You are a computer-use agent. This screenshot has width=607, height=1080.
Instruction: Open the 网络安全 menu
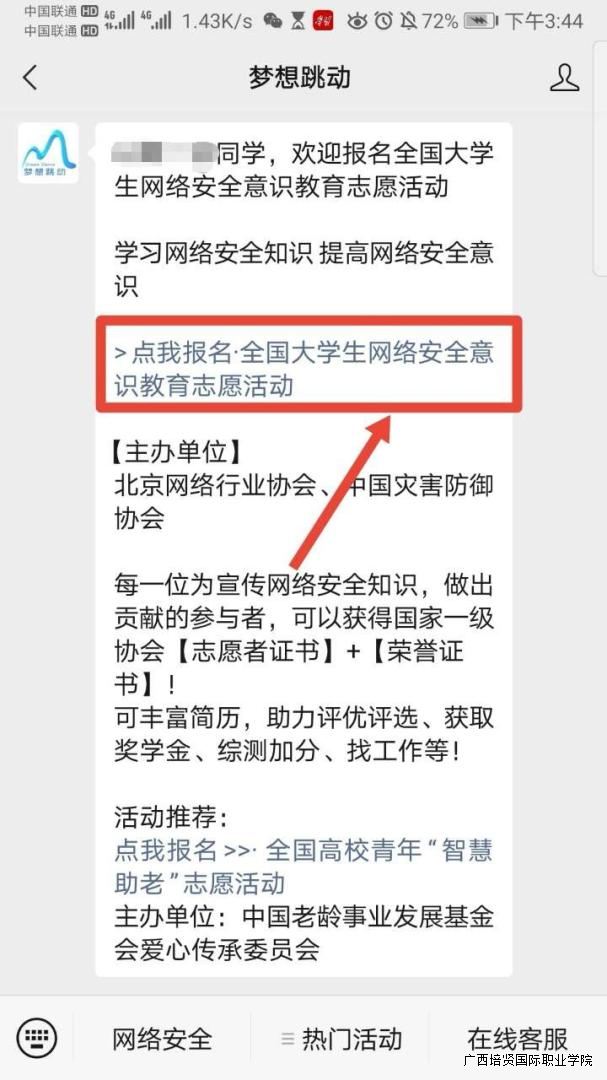point(163,1038)
